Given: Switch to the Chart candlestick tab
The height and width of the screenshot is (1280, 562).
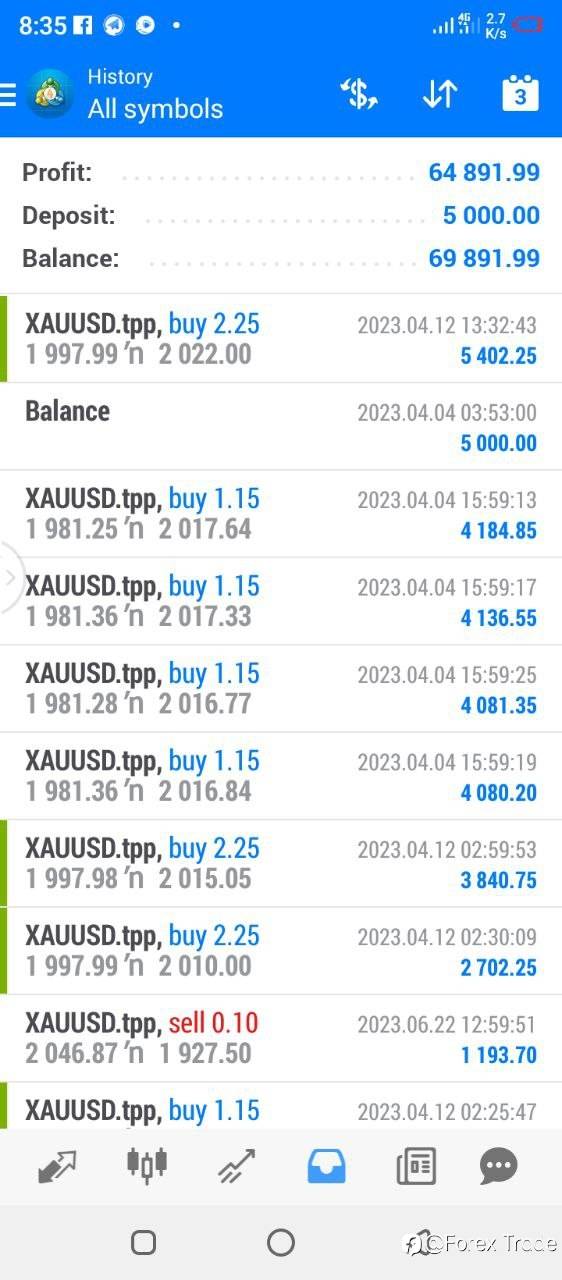Looking at the screenshot, I should coord(147,1165).
